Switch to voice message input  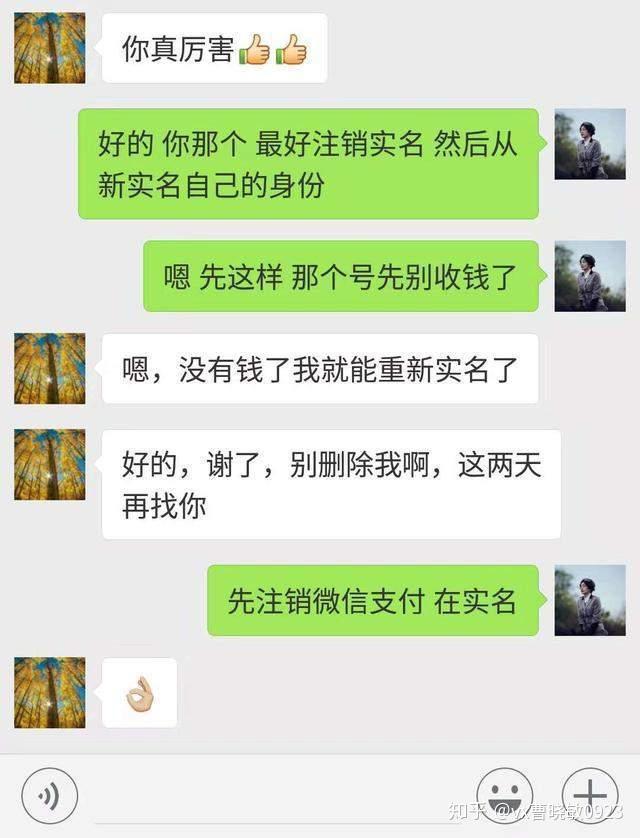pyautogui.click(x=48, y=795)
